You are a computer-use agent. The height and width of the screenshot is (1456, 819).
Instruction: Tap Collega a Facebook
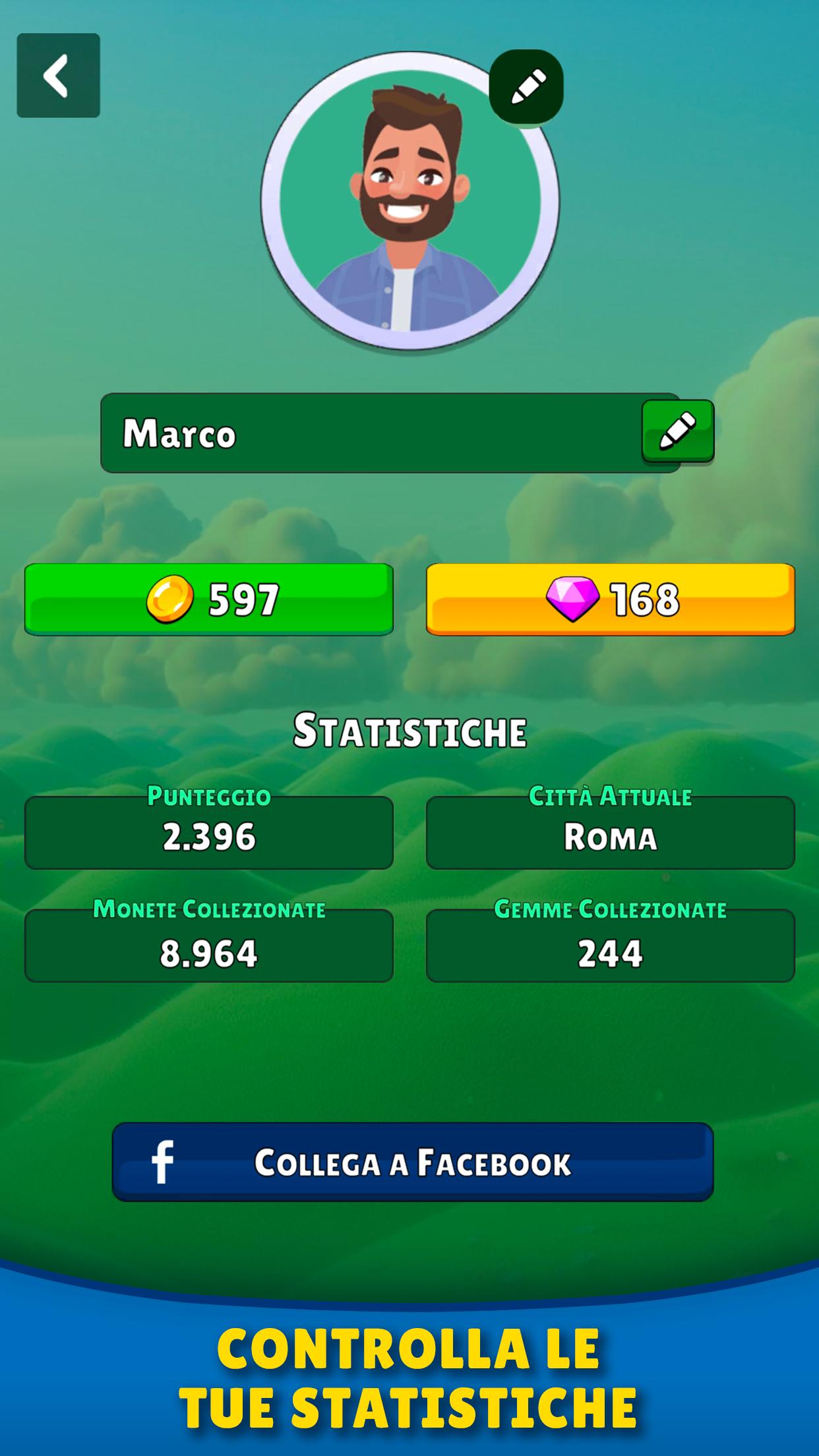(413, 1163)
